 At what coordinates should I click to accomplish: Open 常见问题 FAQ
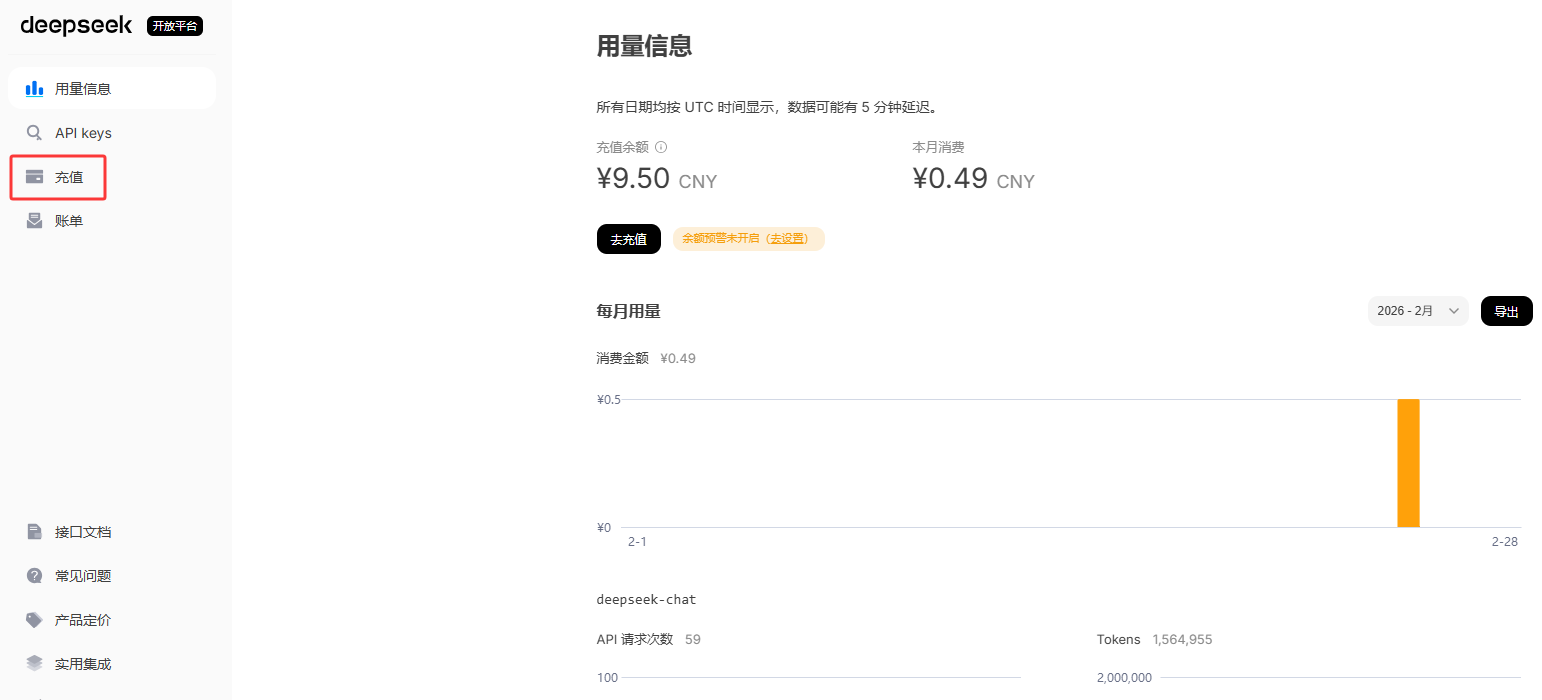(82, 576)
